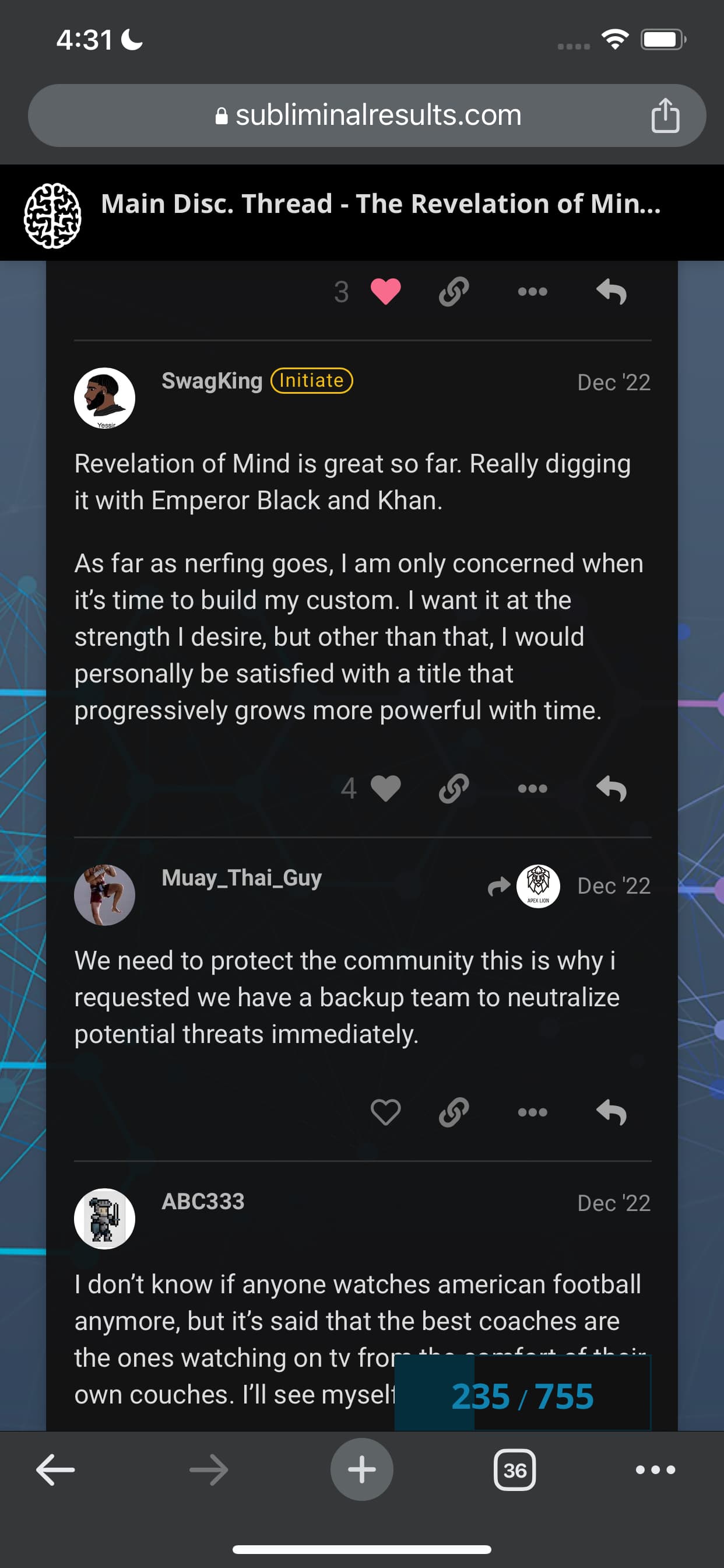Copy link to SwagKing's post

(x=454, y=788)
